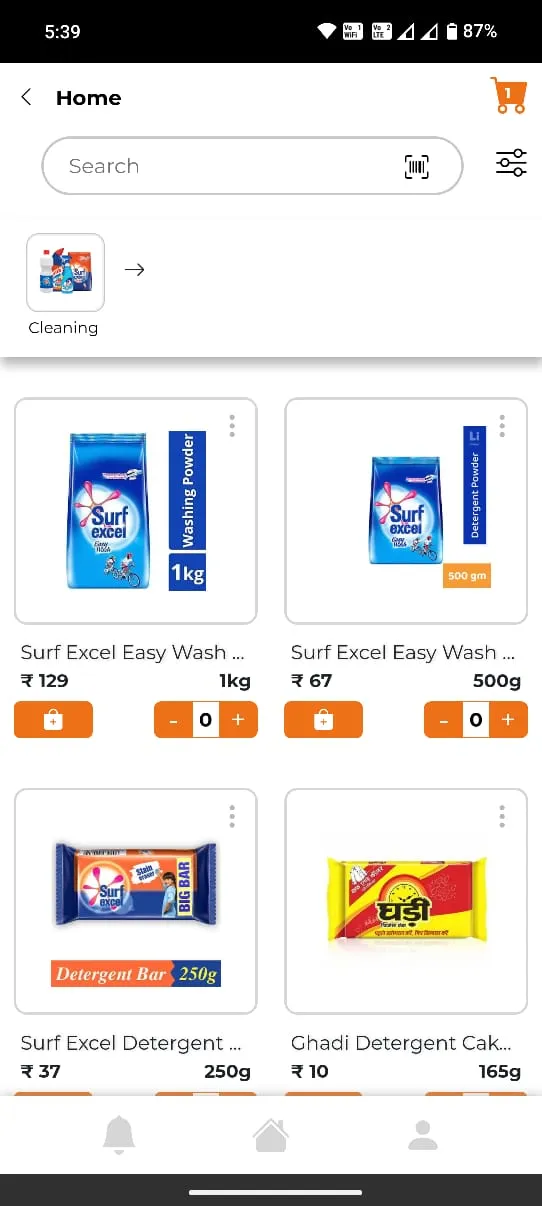Open the barcode scanner in the search bar

pos(417,167)
